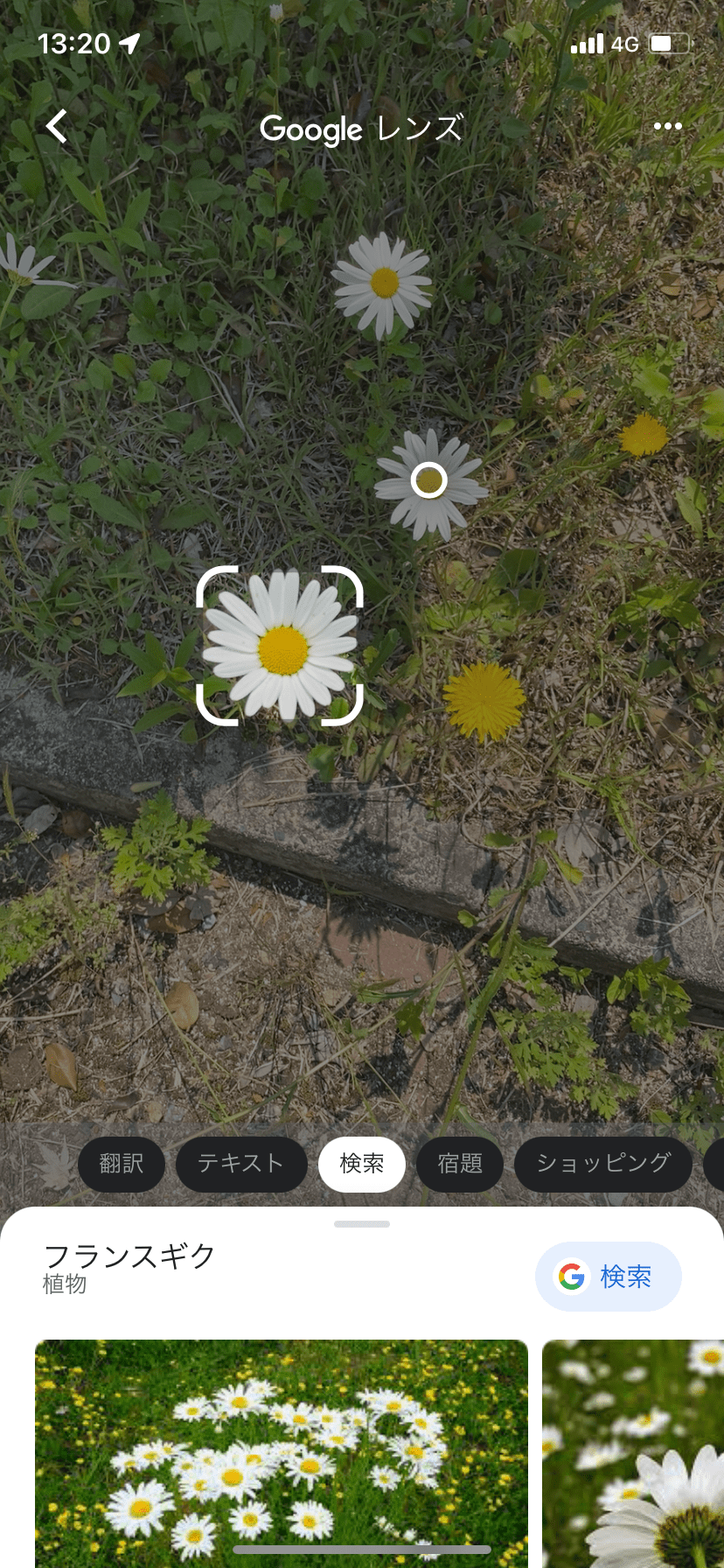Tap the results sheet drag handle
The image size is (724, 1568).
pyautogui.click(x=362, y=1224)
